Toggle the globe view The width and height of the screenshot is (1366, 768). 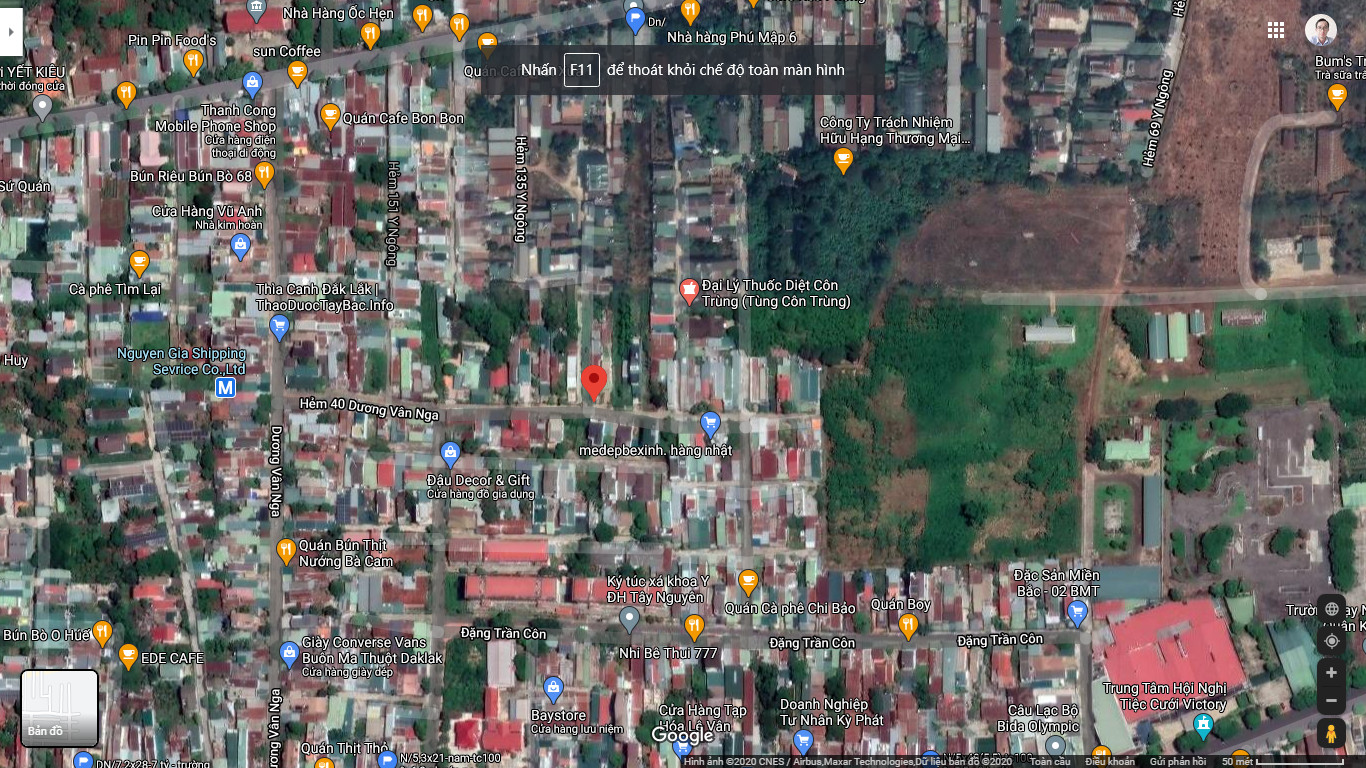(1331, 609)
